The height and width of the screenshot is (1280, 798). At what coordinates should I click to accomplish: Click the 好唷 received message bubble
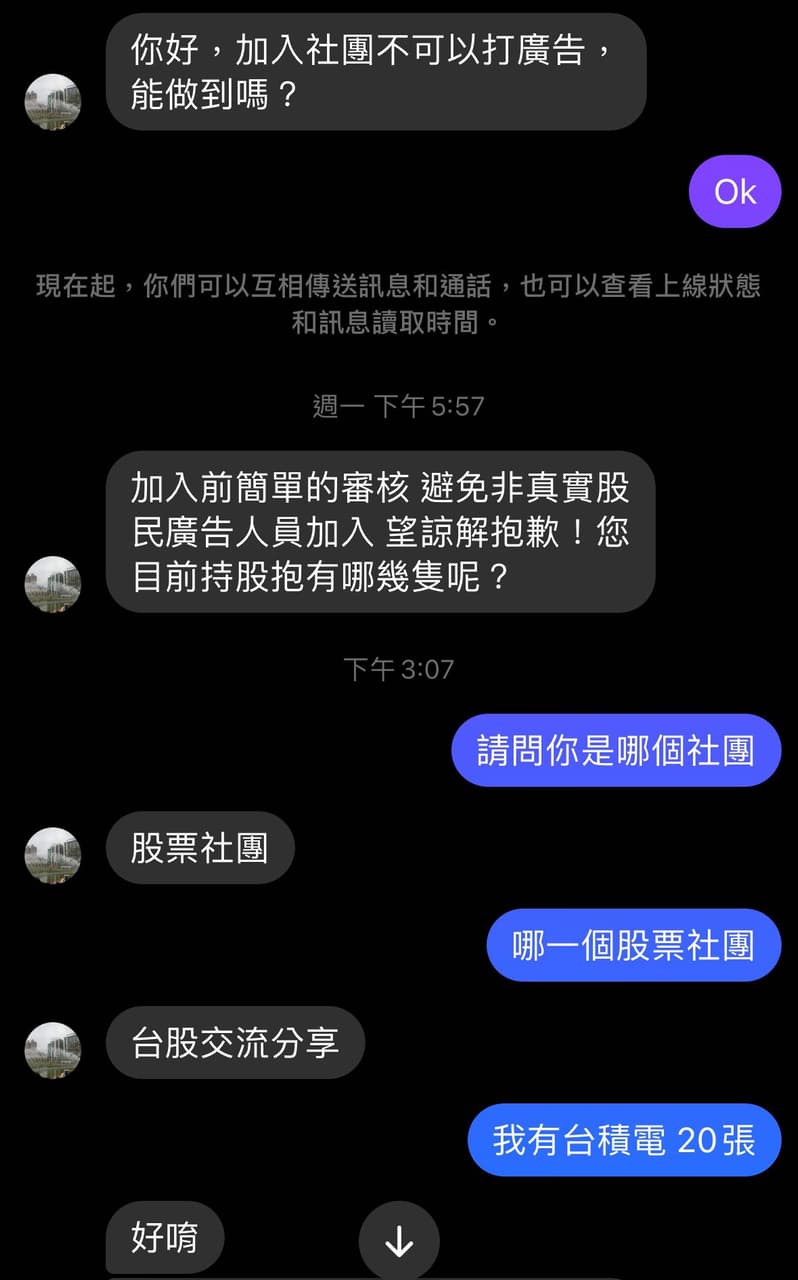click(x=165, y=1238)
